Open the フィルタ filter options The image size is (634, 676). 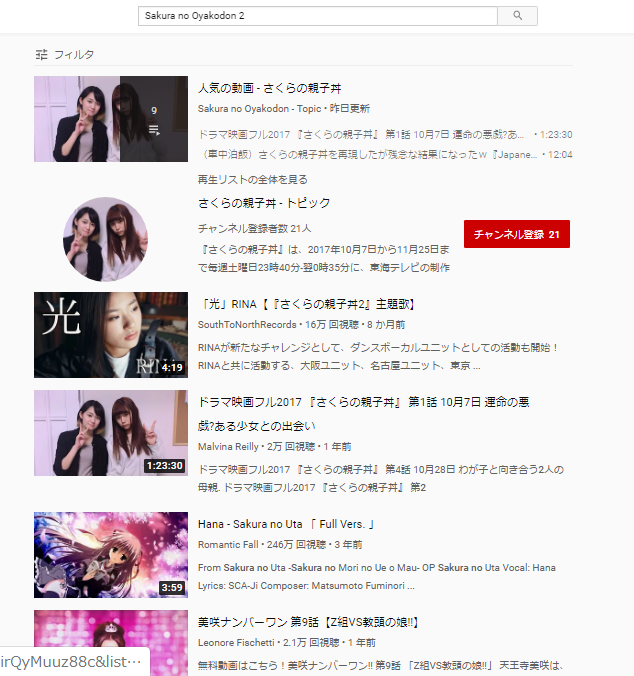tap(65, 54)
